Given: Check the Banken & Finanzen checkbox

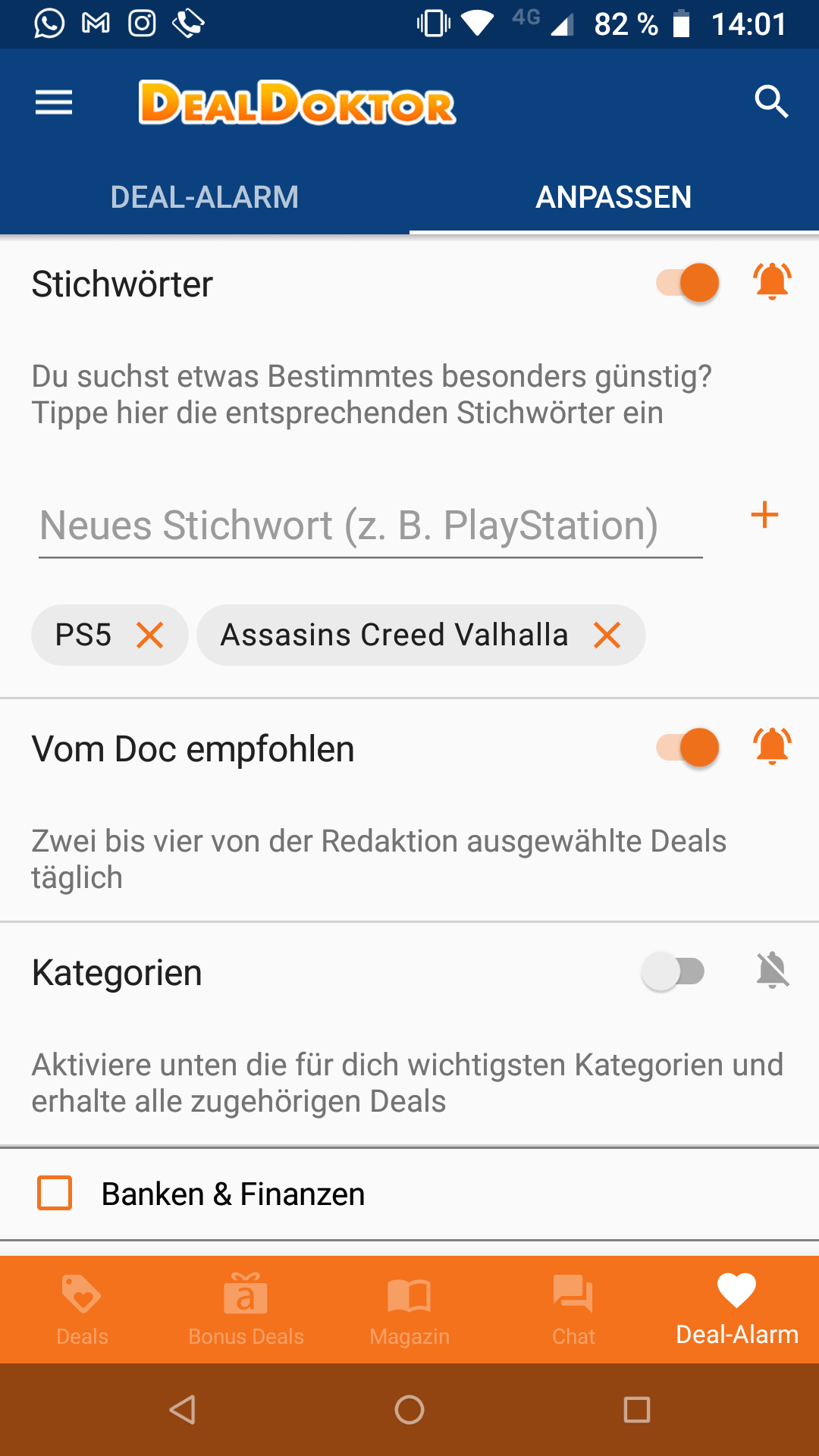Looking at the screenshot, I should pyautogui.click(x=55, y=1193).
